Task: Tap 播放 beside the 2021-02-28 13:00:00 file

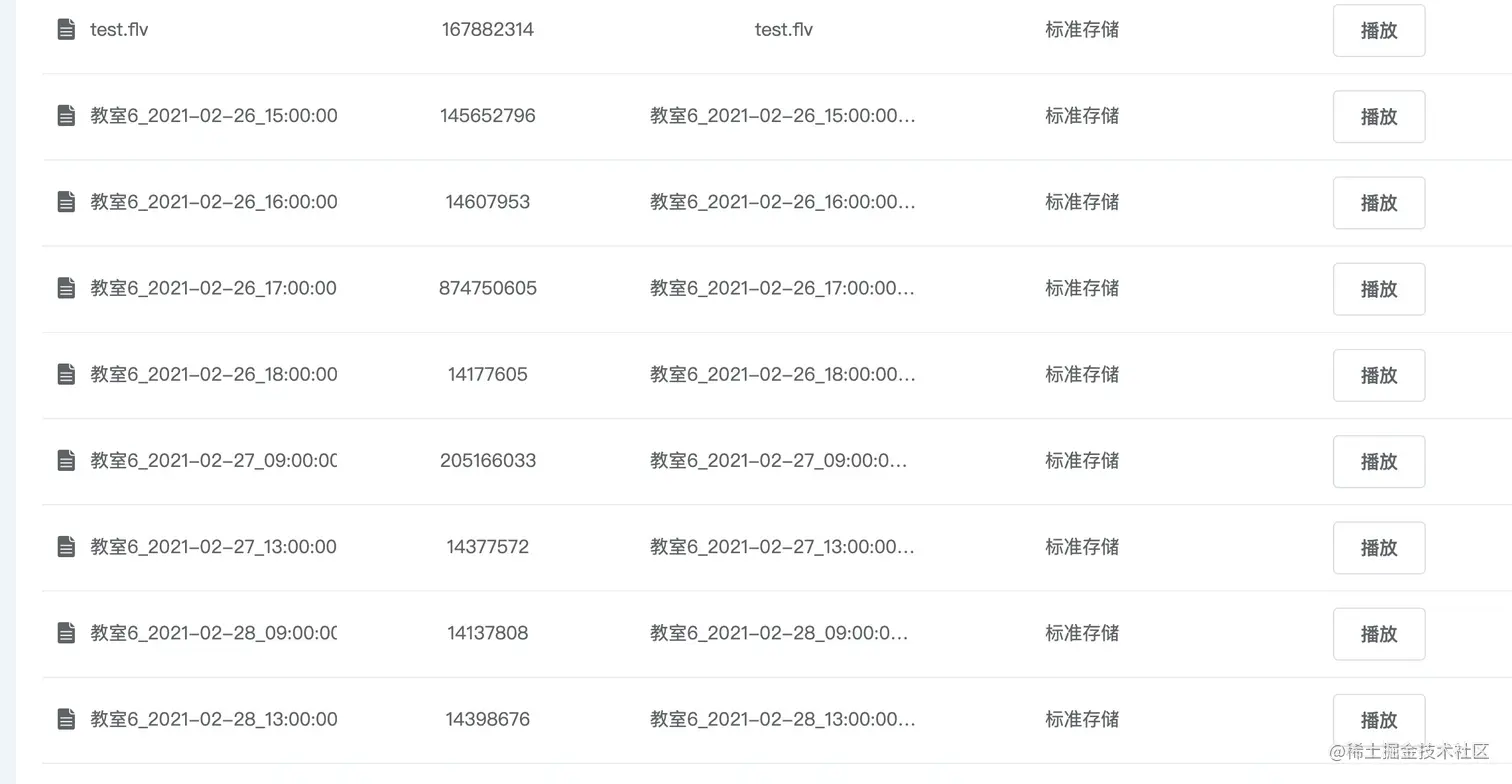Action: pyautogui.click(x=1378, y=719)
